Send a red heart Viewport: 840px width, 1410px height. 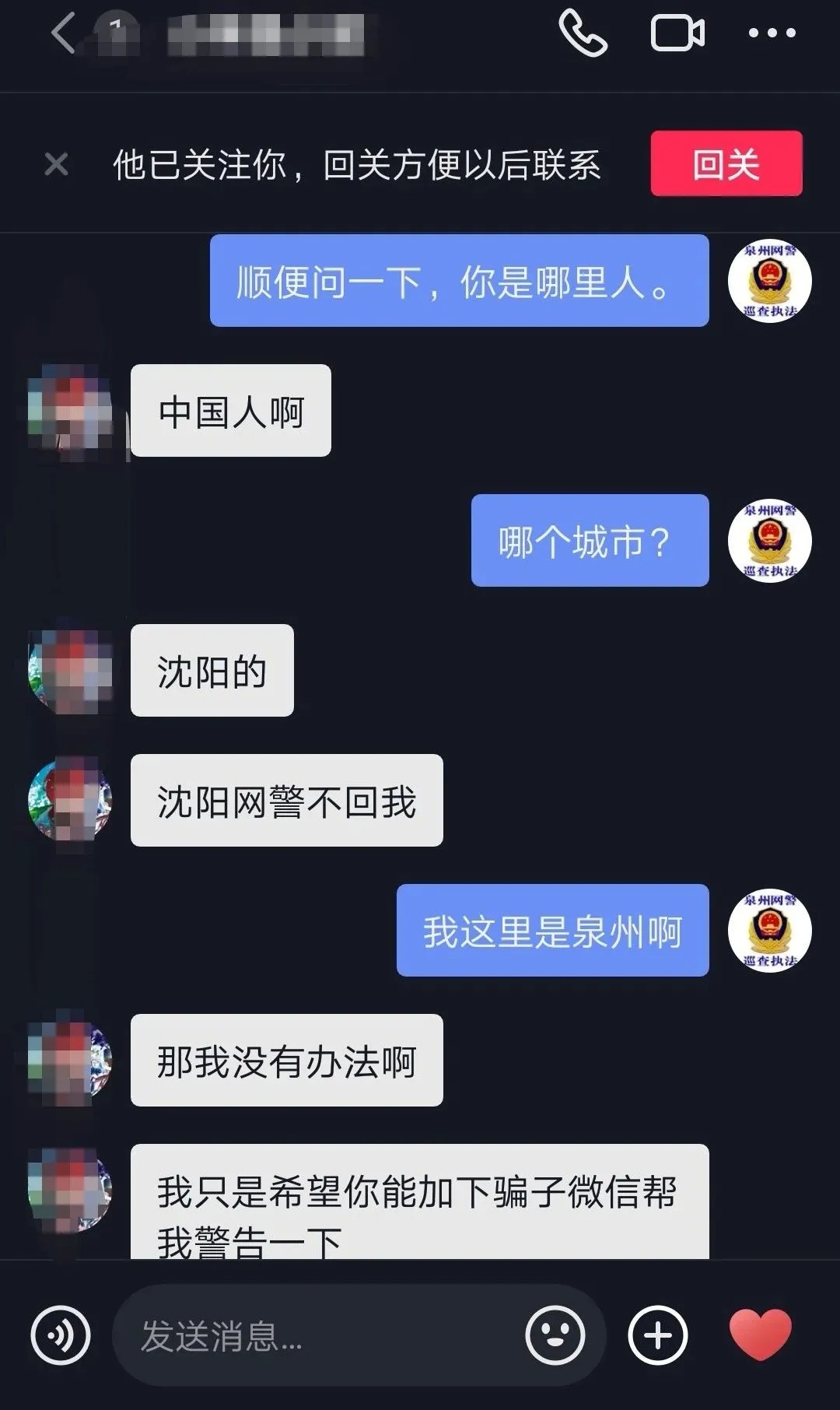[x=760, y=1334]
